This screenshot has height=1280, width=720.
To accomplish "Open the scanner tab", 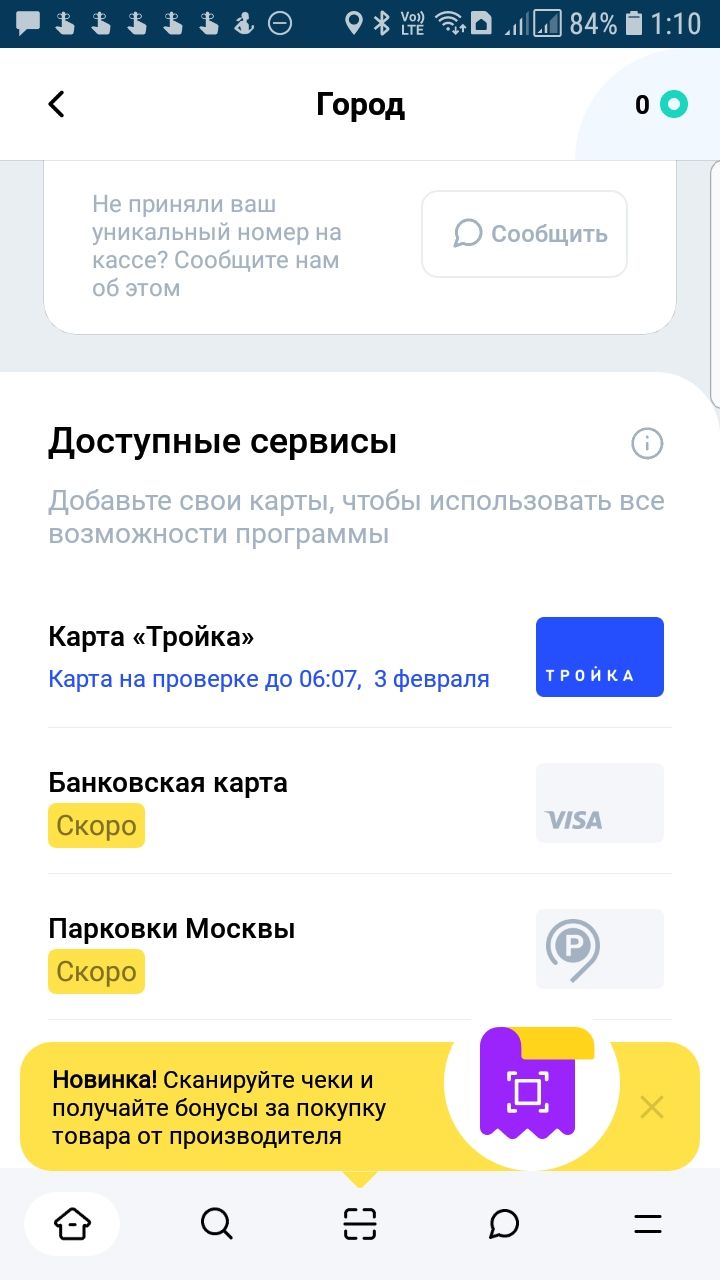I will (360, 1223).
